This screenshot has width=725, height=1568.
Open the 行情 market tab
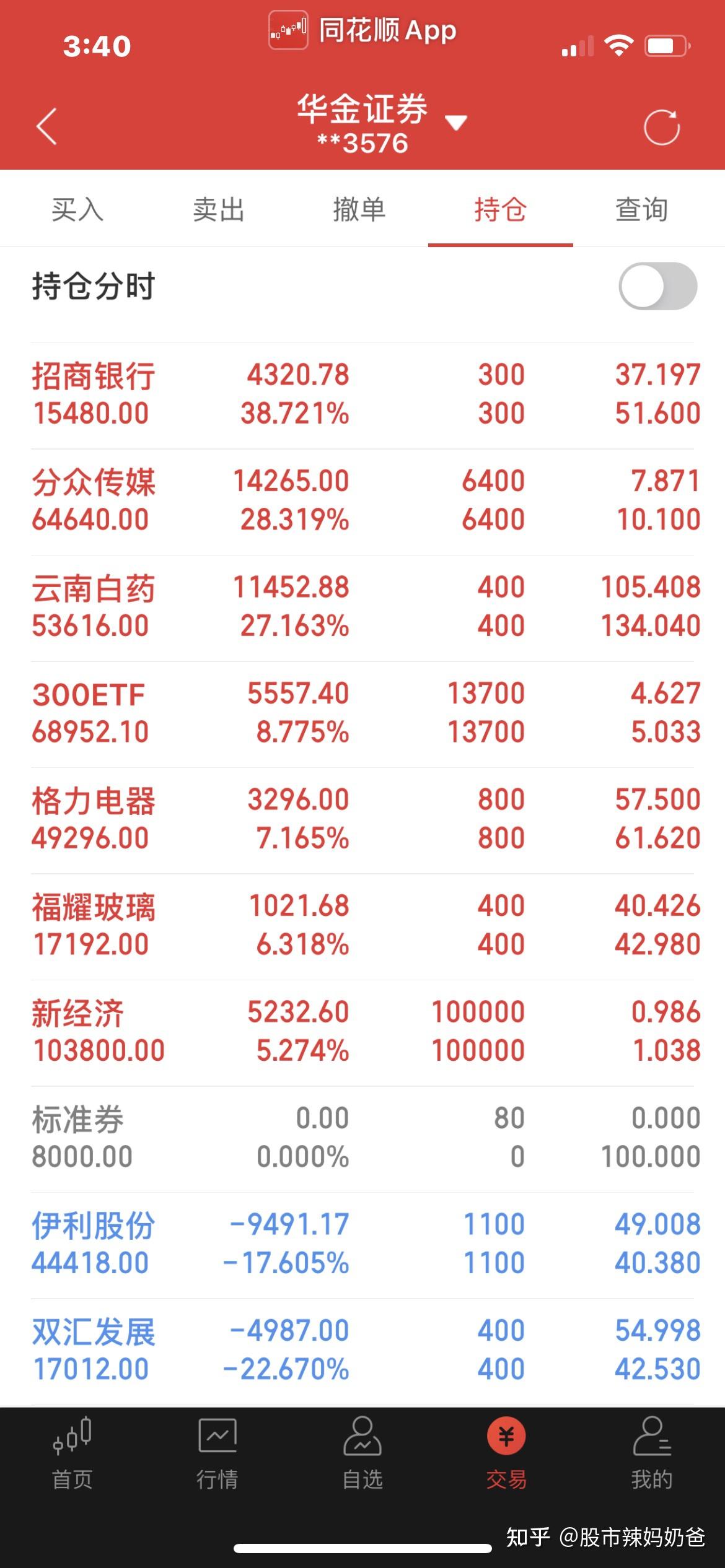click(x=217, y=1453)
